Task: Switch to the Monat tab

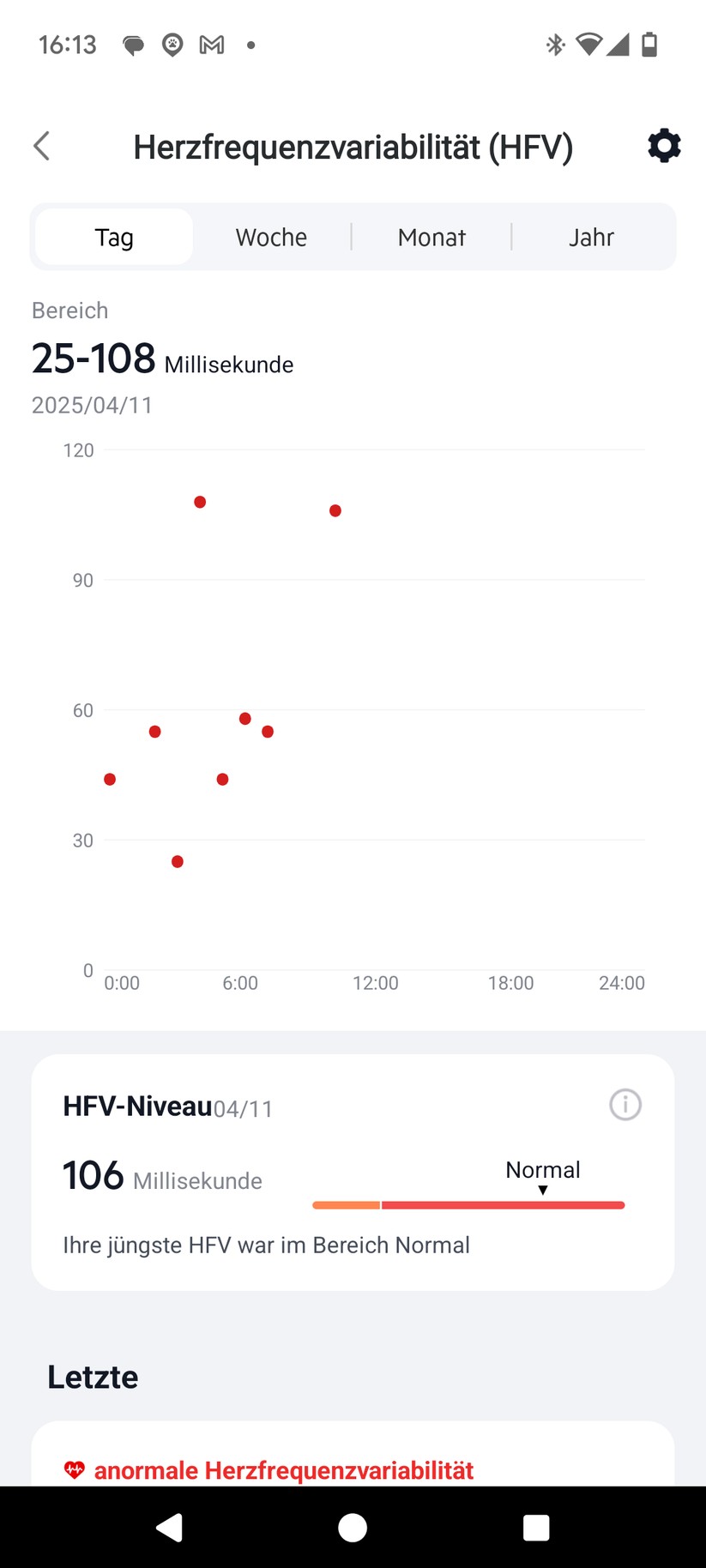Action: [431, 238]
